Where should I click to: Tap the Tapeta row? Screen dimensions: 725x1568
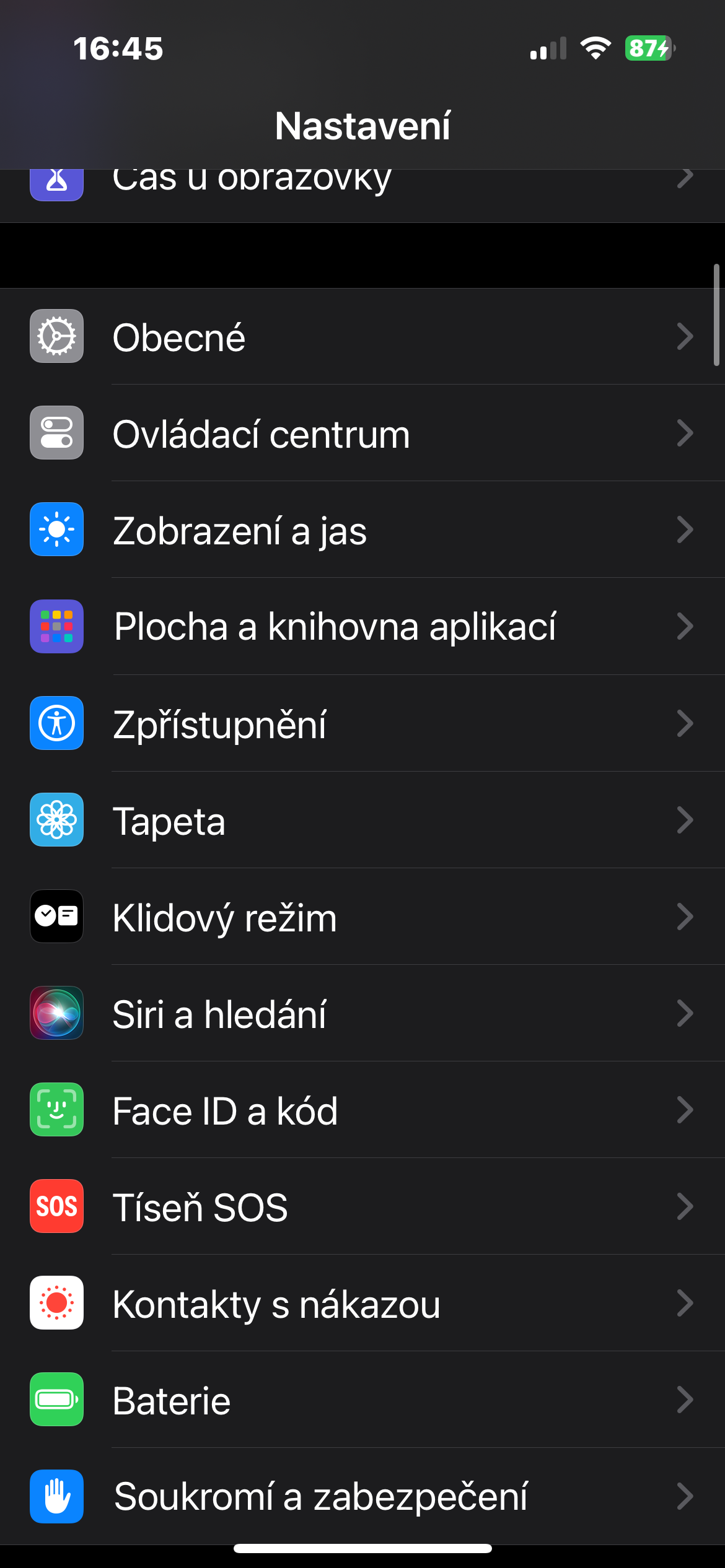coord(362,820)
